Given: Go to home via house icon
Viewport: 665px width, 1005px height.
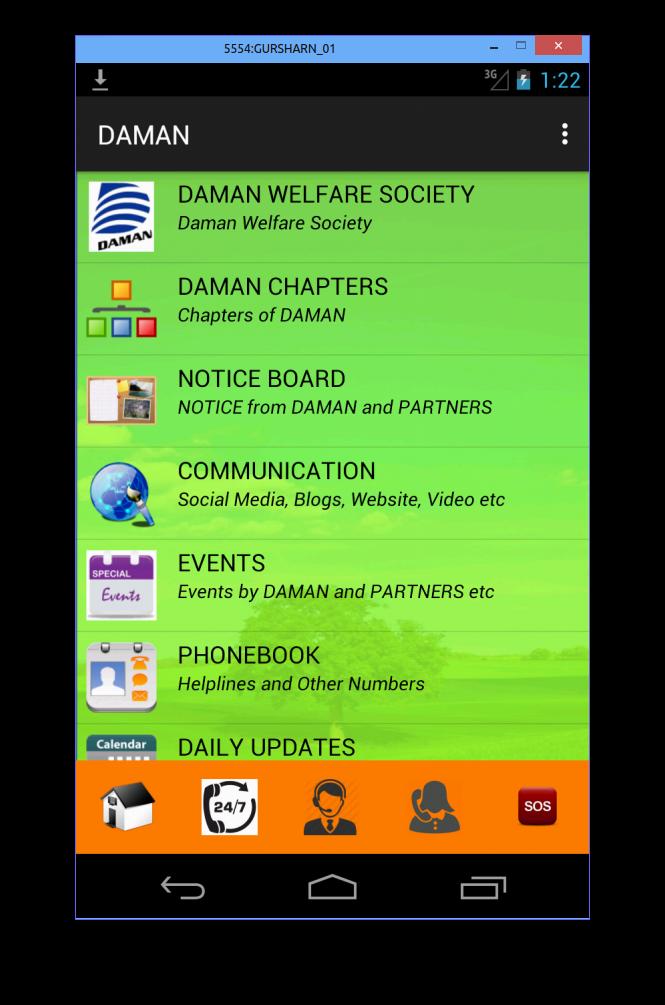Looking at the screenshot, I should pos(127,806).
